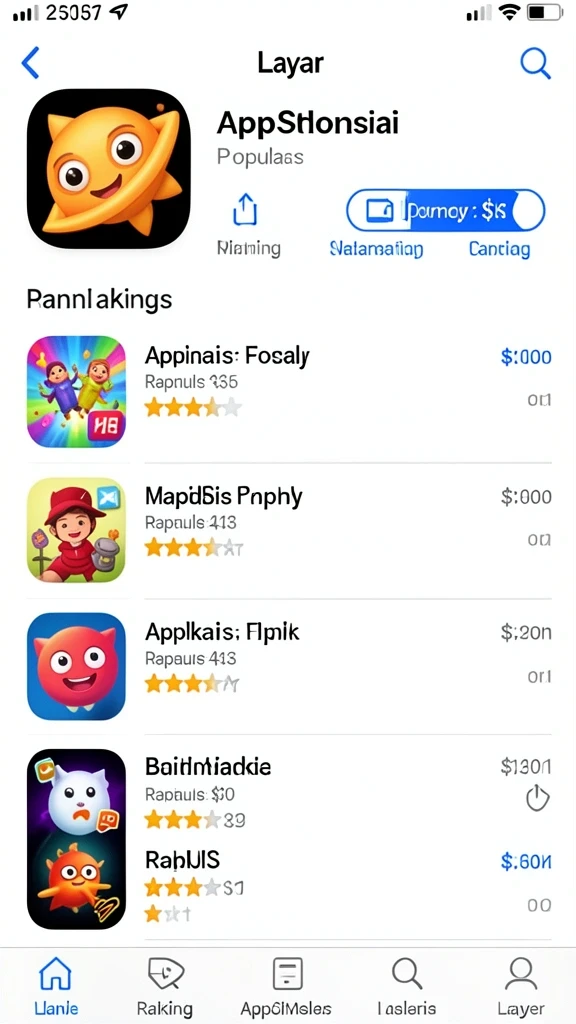
Task: Tap the share icon below AppStlonsiai
Action: (245, 210)
